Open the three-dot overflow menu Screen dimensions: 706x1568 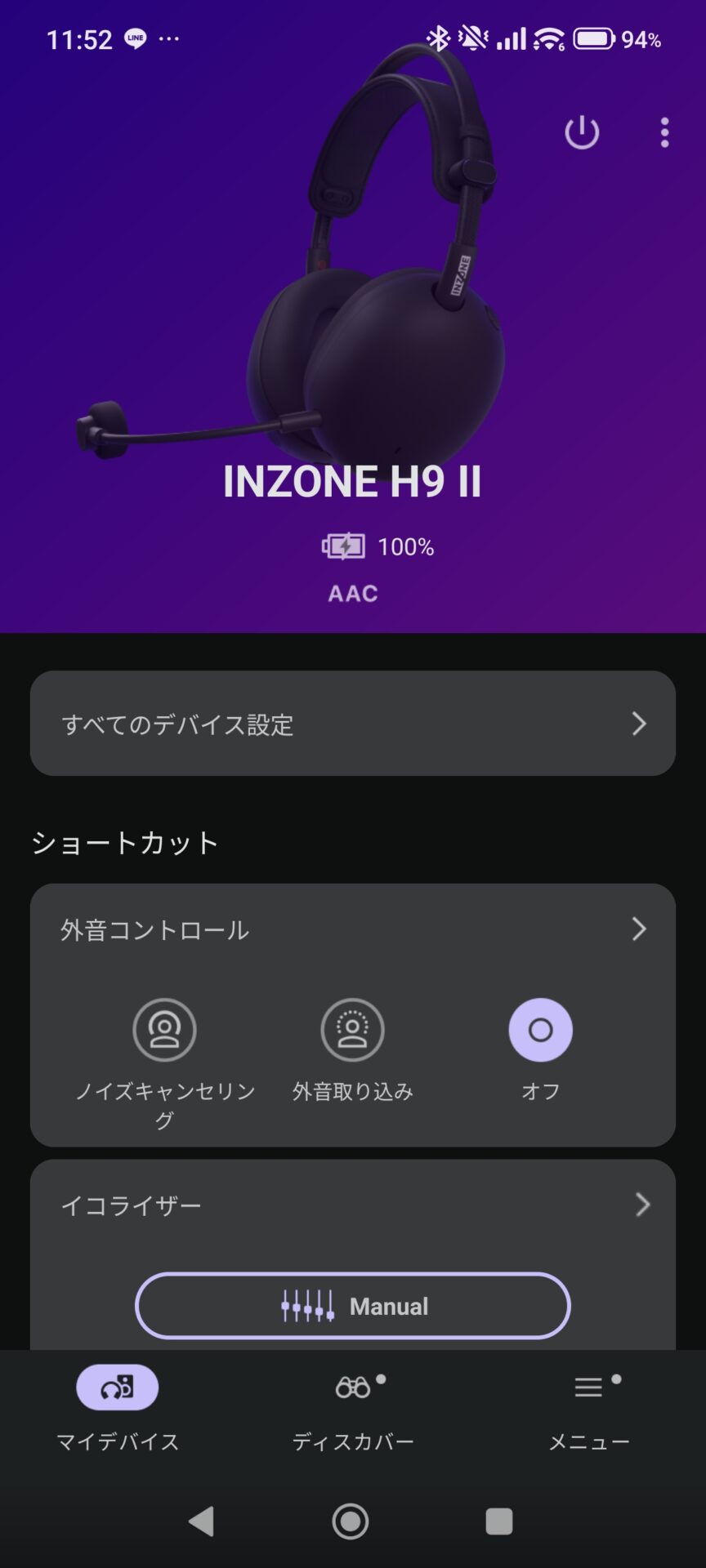(664, 132)
